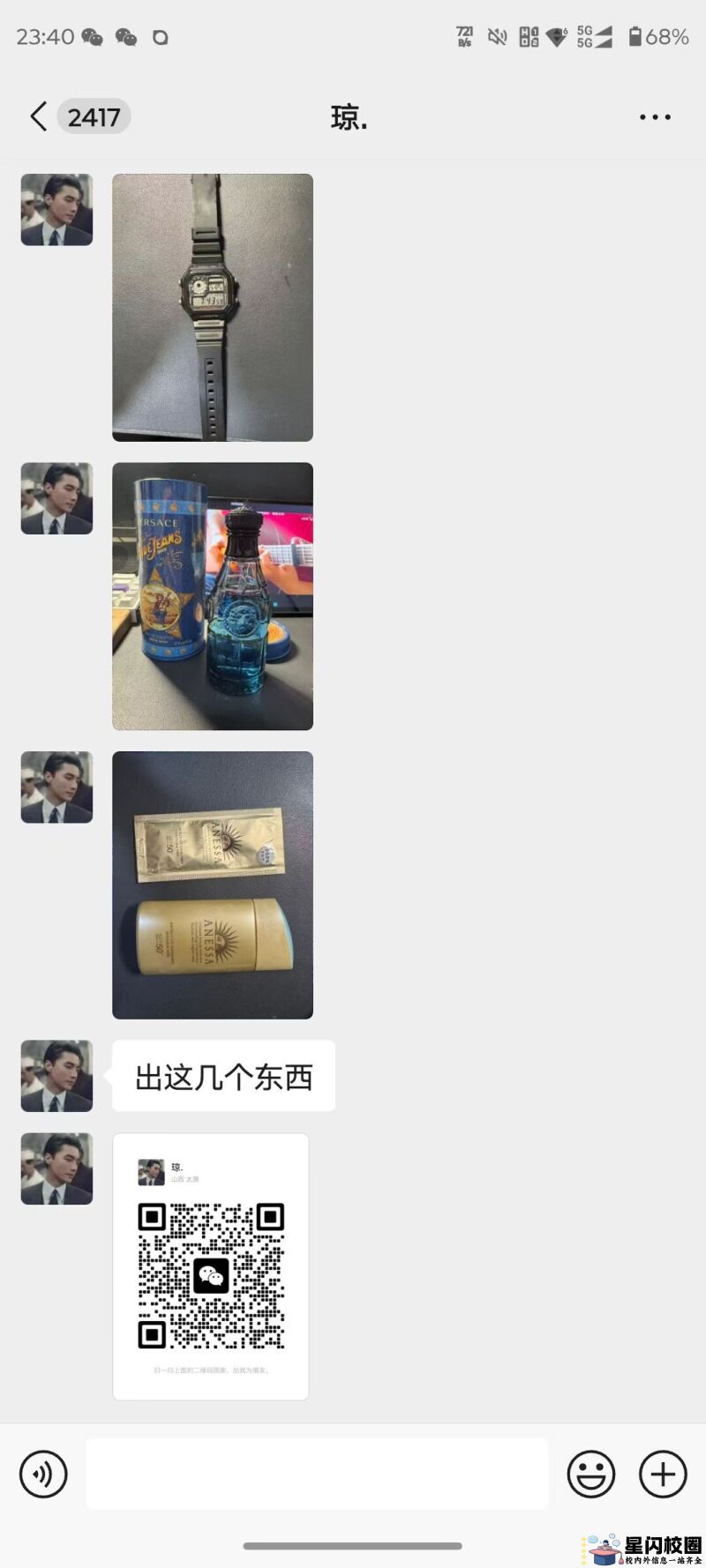View the Versace perfume photo
706x1568 pixels.
(x=212, y=595)
